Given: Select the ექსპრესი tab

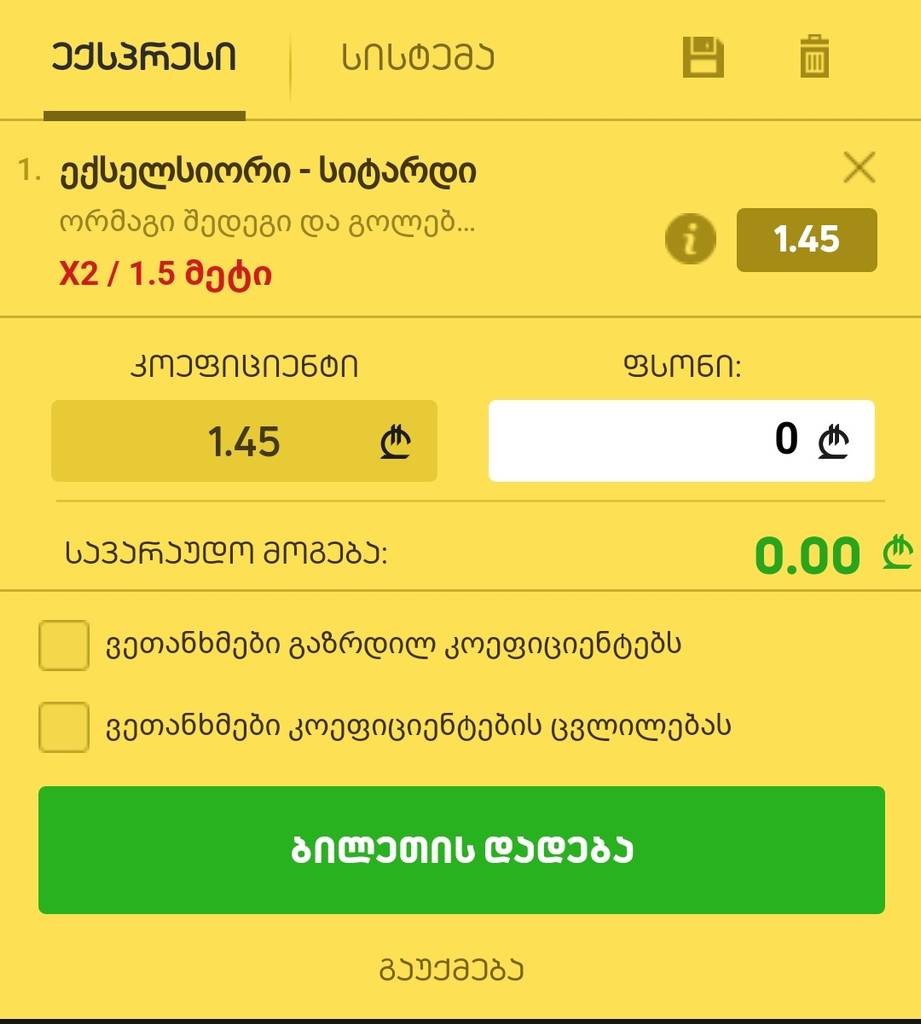Looking at the screenshot, I should pyautogui.click(x=143, y=57).
